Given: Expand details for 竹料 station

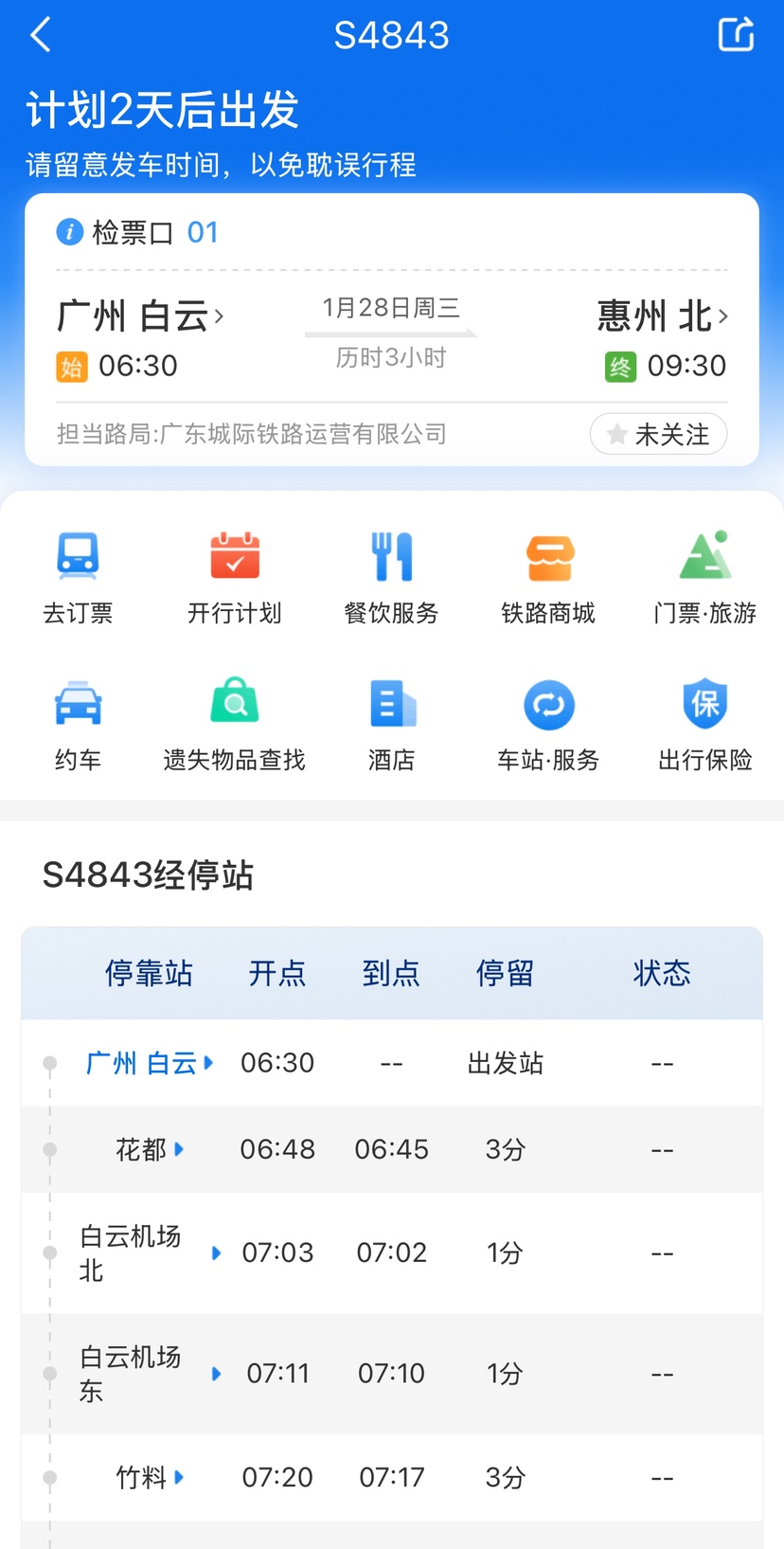Looking at the screenshot, I should [x=149, y=1477].
